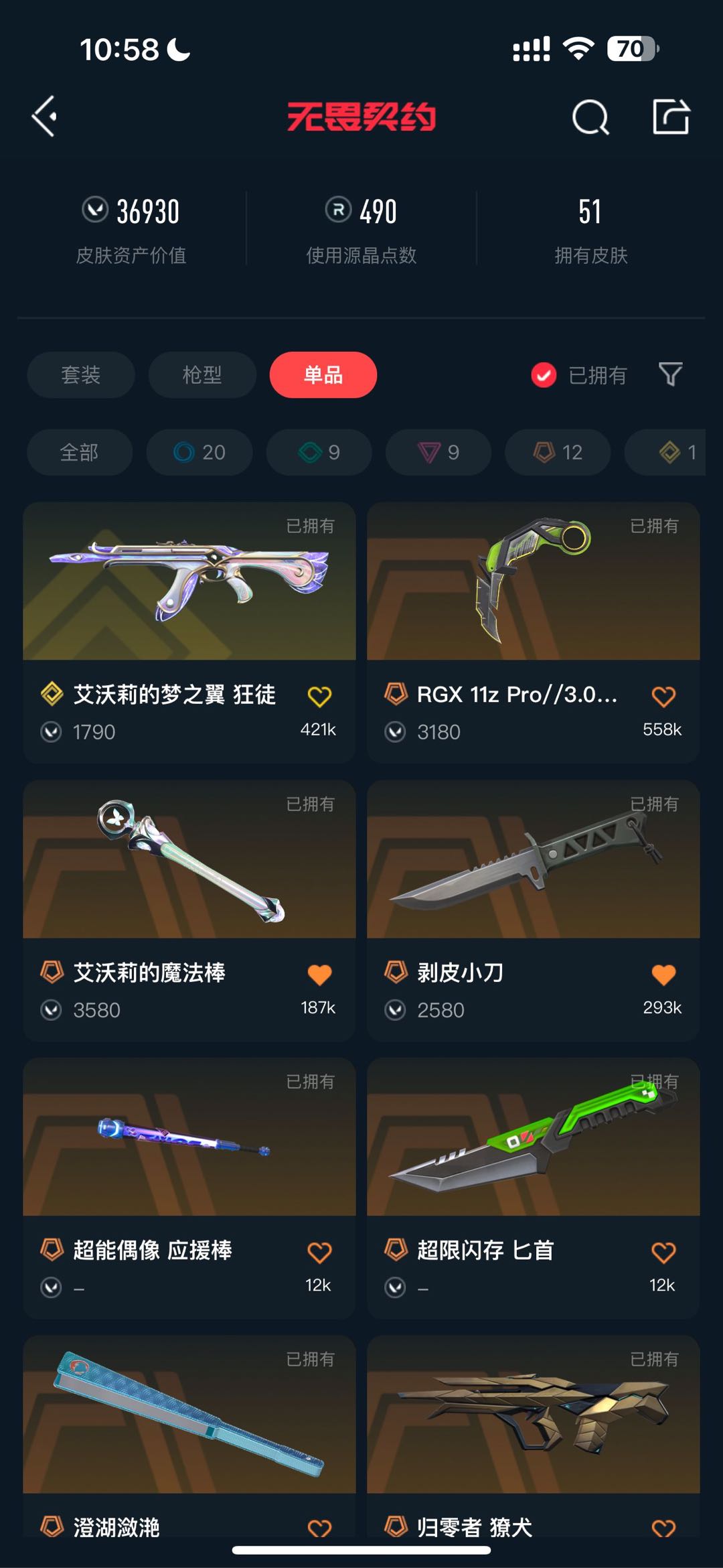Viewport: 723px width, 1568px height.
Task: Filter by the orange tier chip showing 12
Action: pyautogui.click(x=558, y=452)
